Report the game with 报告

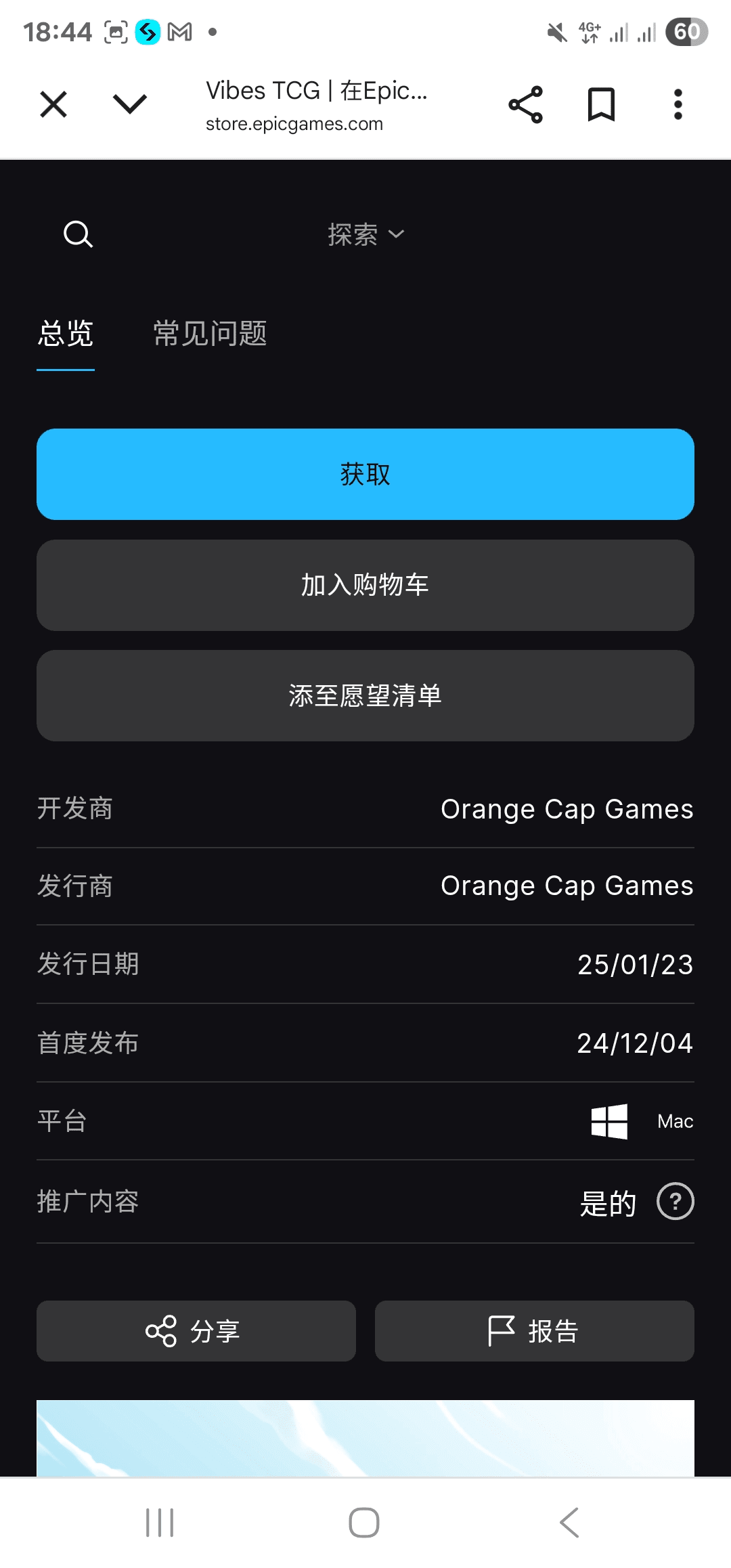(535, 1331)
